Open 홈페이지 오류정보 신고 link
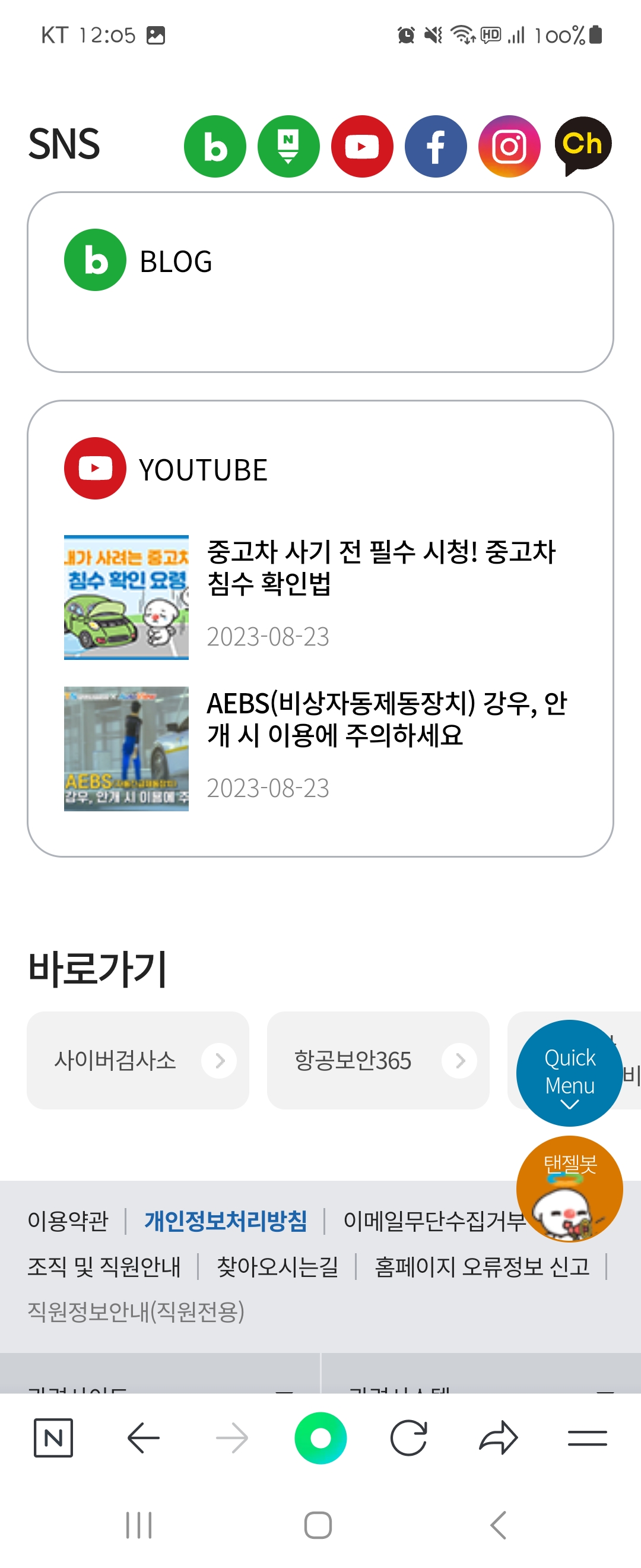Viewport: 641px width, 1568px height. tap(482, 1267)
